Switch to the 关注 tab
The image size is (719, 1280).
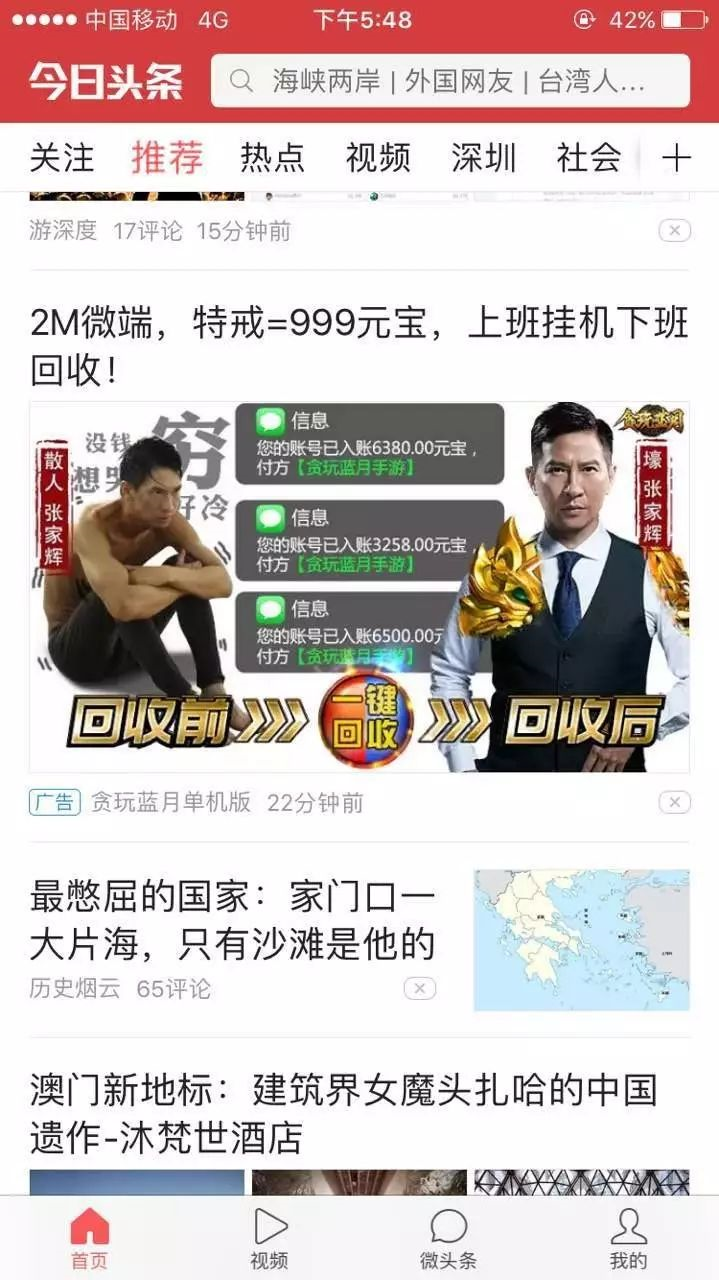coord(62,158)
